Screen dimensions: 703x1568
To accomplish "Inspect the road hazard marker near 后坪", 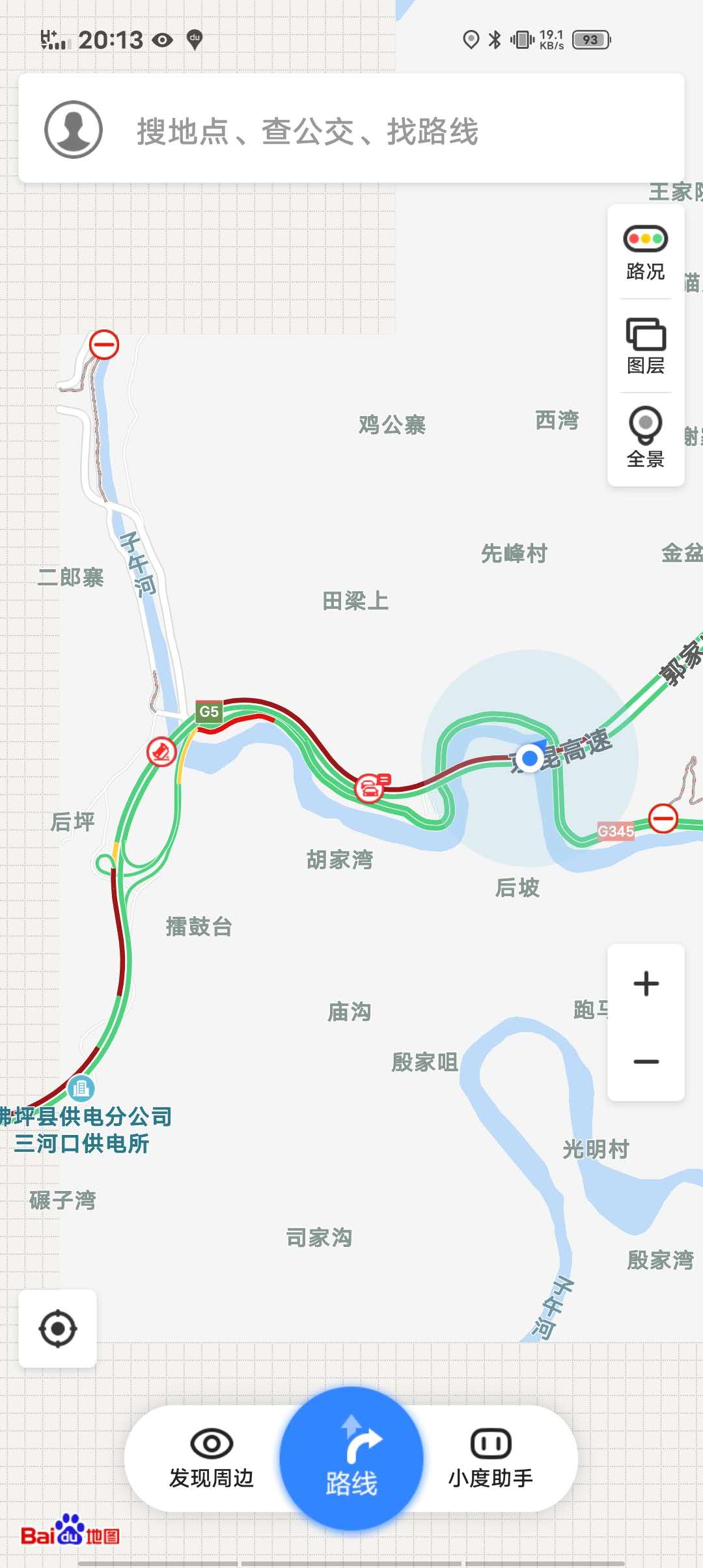I will (161, 753).
